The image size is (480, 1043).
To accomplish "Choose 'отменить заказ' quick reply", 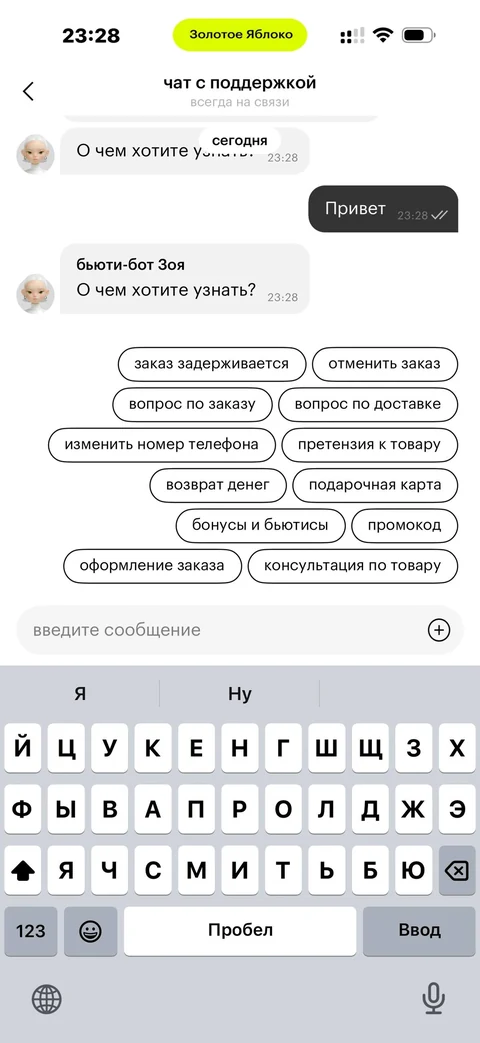I will (x=385, y=364).
